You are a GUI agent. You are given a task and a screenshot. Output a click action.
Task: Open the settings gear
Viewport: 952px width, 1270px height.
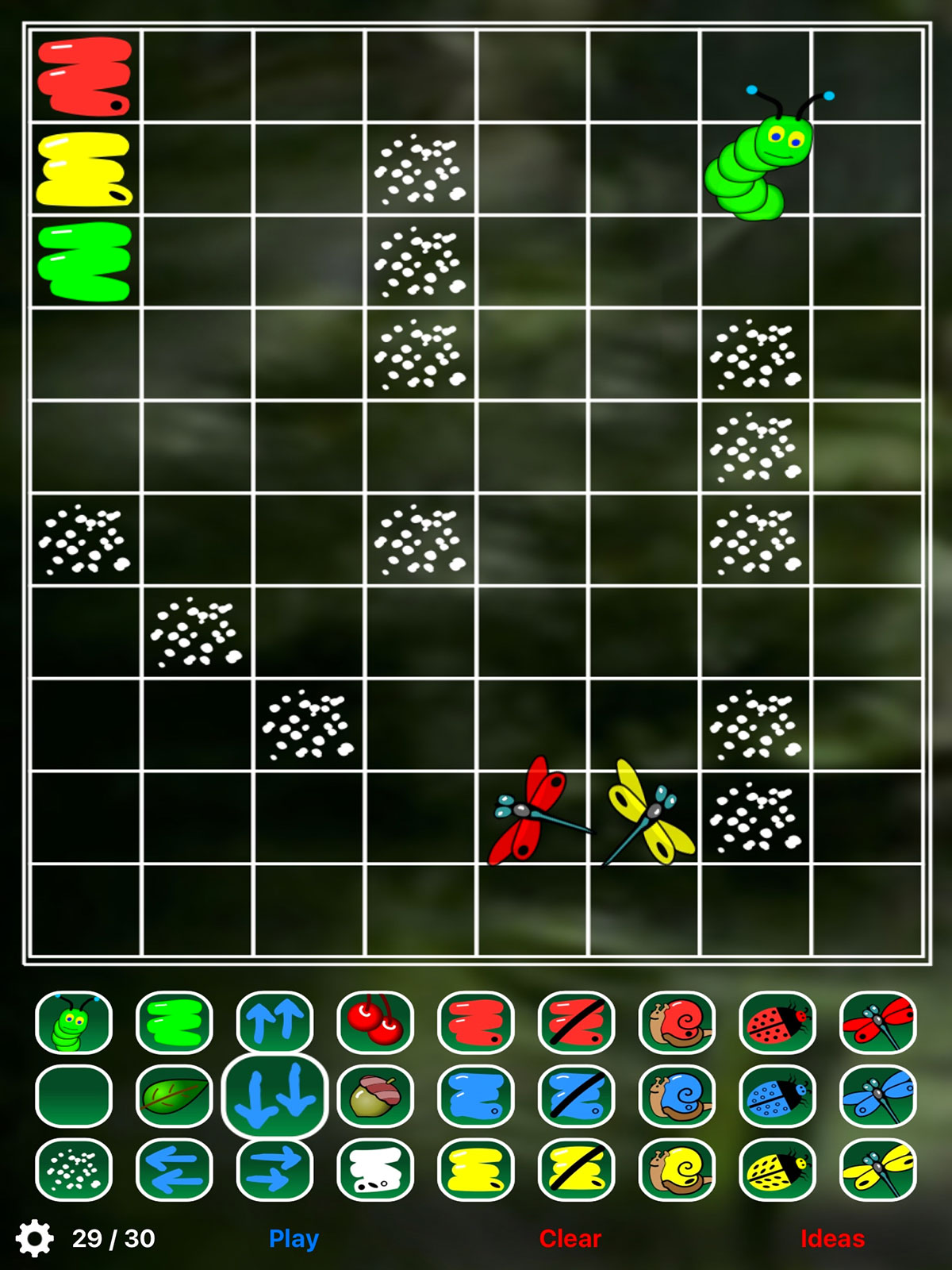(x=34, y=1238)
